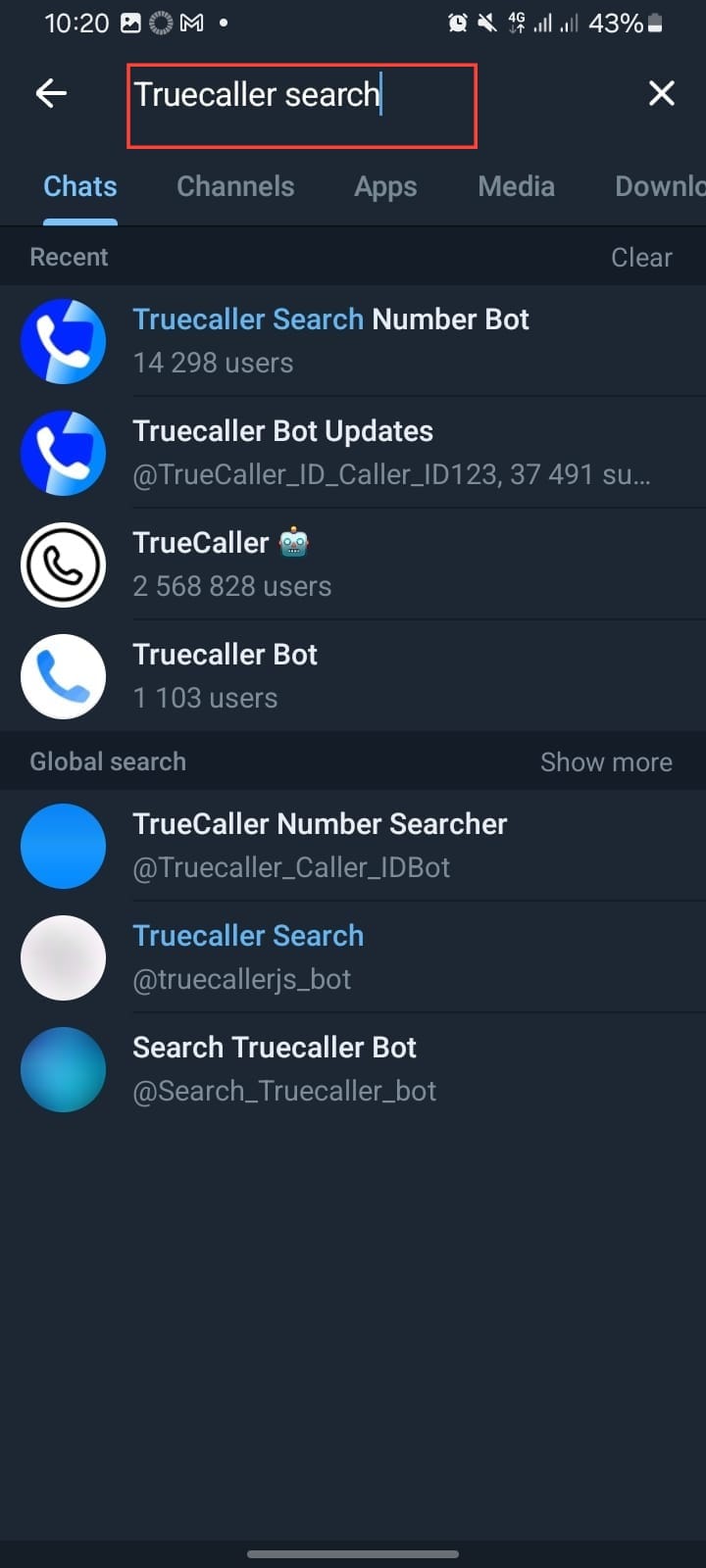Go back from the search screen
The width and height of the screenshot is (706, 1568).
click(x=51, y=94)
